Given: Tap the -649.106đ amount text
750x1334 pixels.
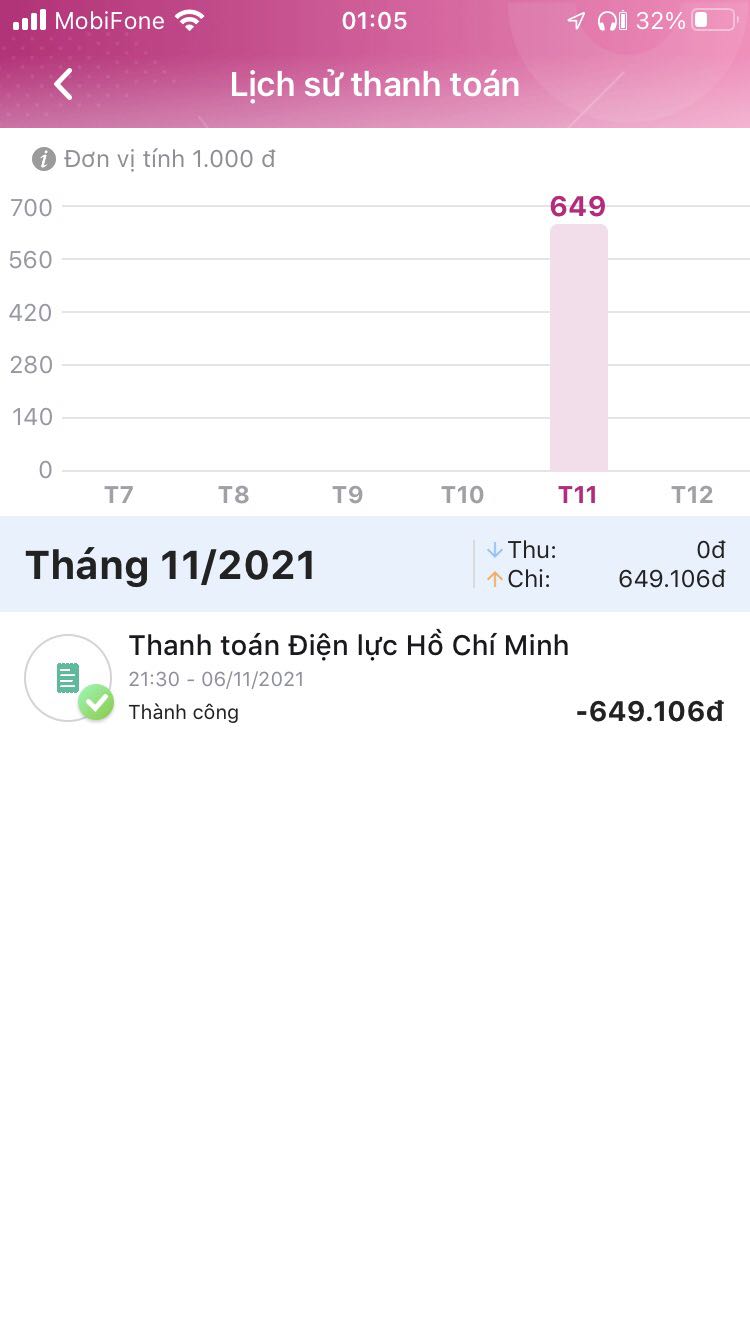Looking at the screenshot, I should click(650, 711).
